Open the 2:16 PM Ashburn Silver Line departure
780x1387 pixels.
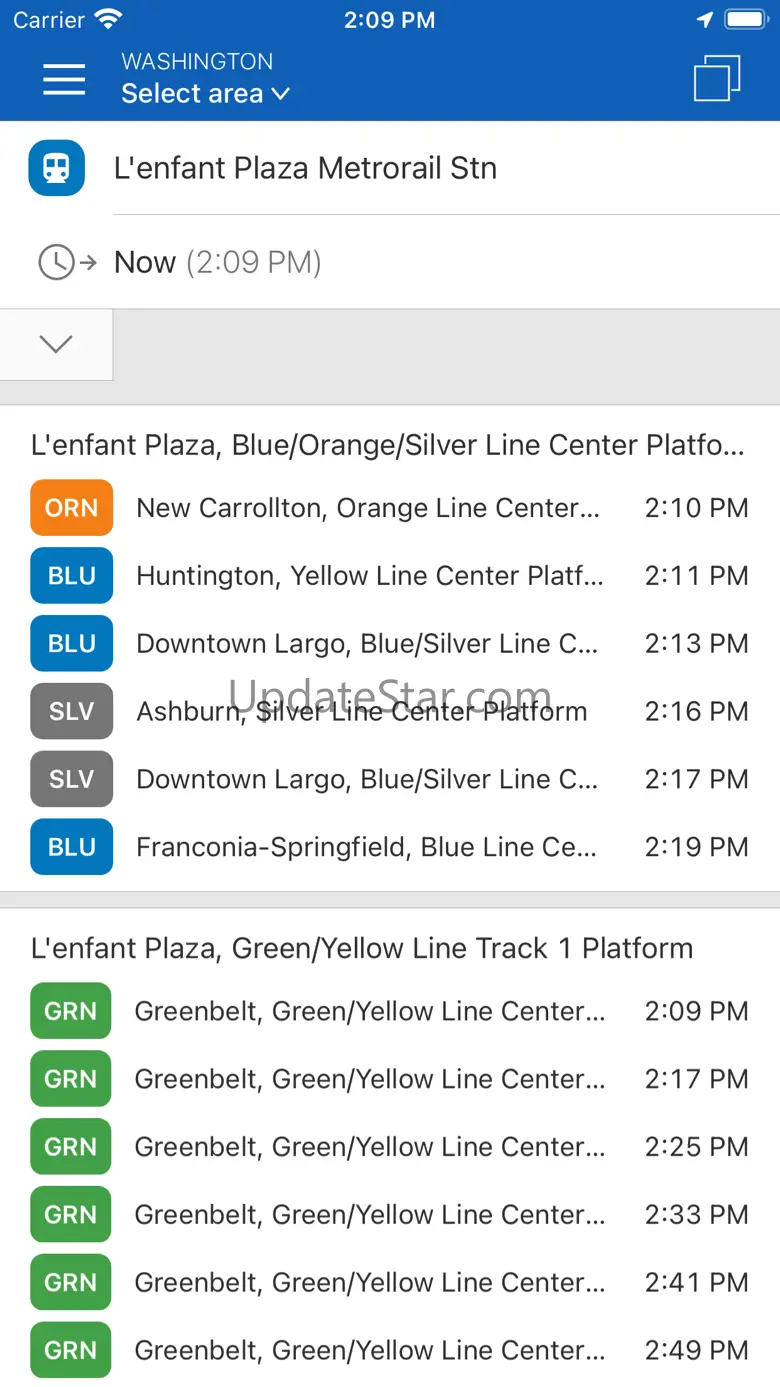coord(390,712)
